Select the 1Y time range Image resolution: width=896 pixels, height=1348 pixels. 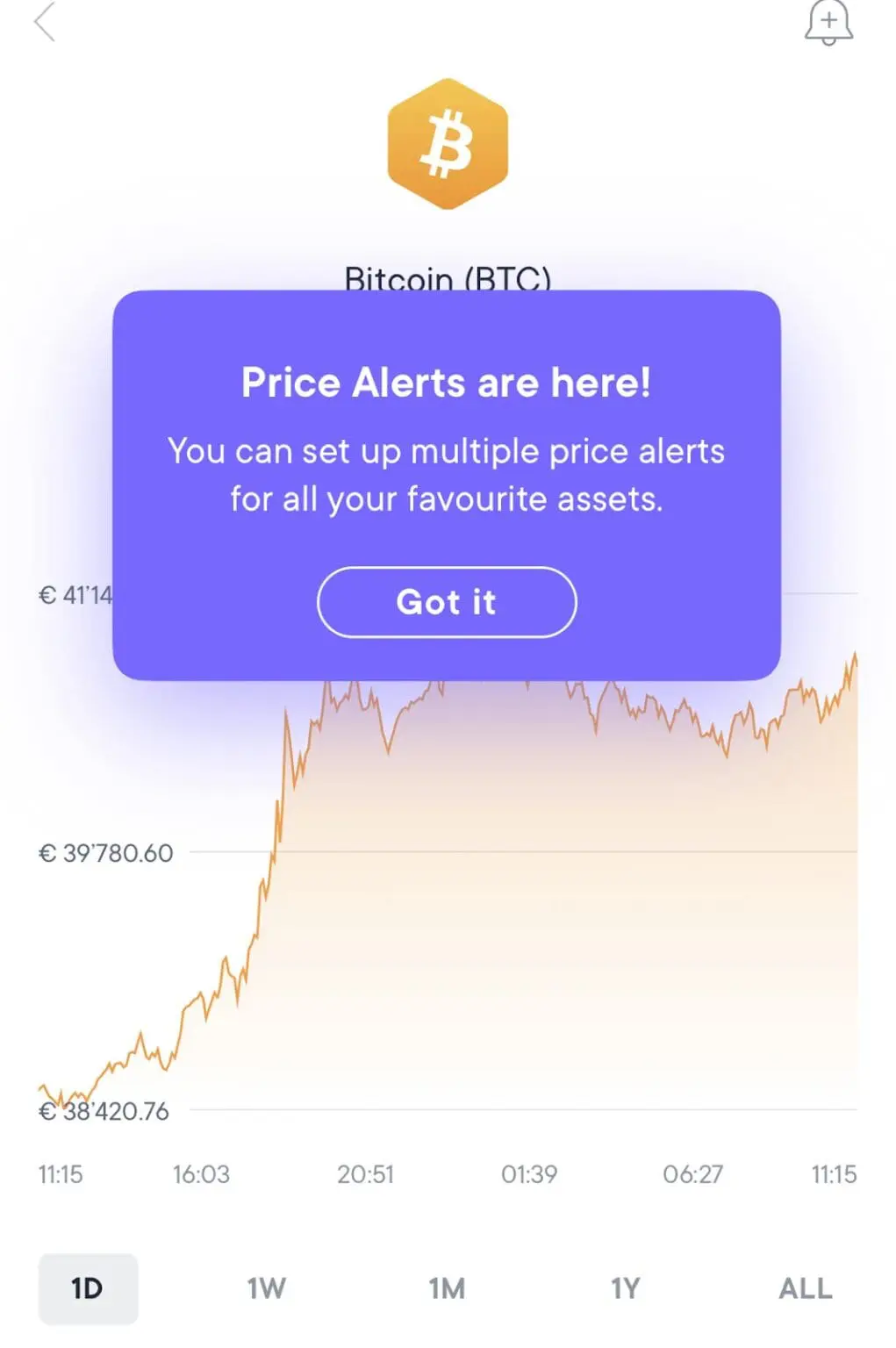click(626, 1287)
